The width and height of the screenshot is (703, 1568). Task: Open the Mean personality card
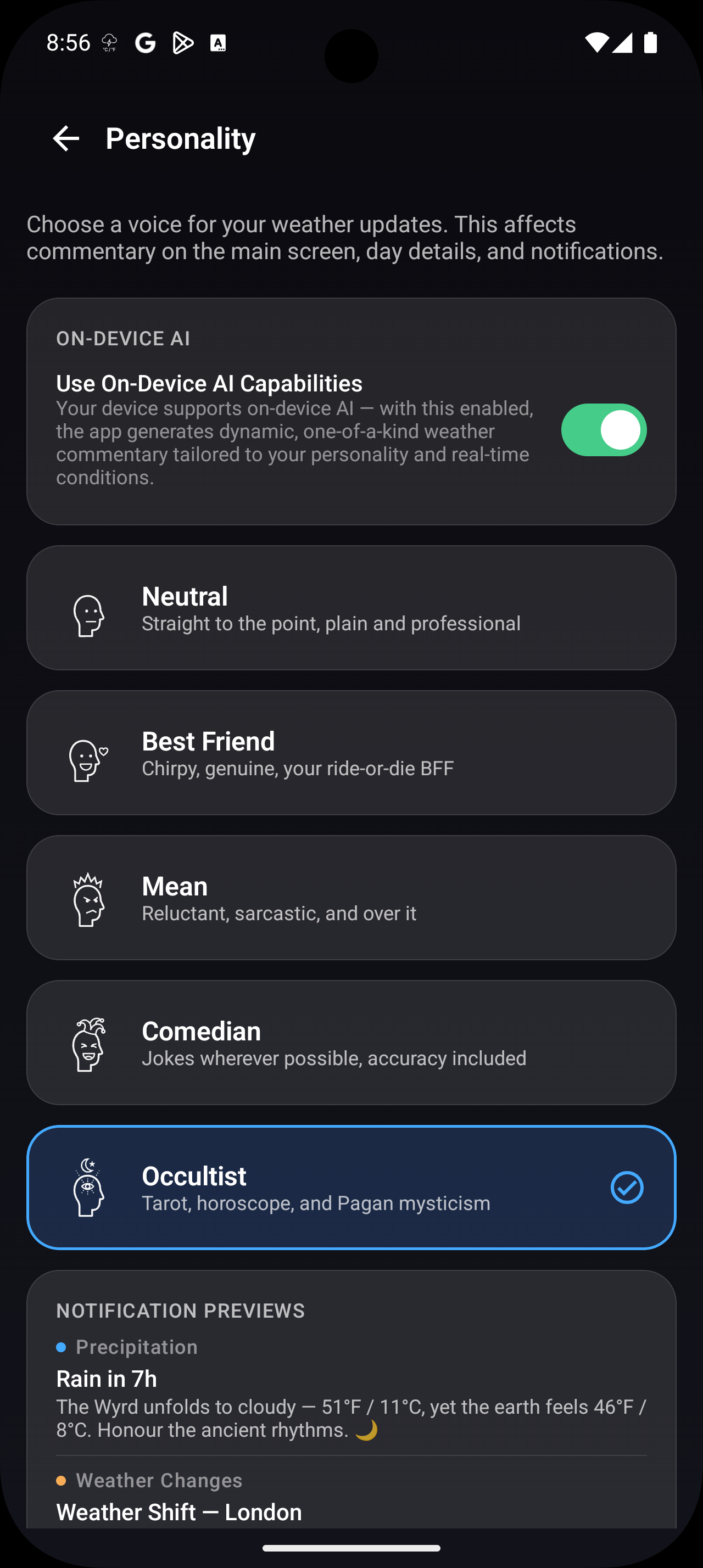(351, 897)
